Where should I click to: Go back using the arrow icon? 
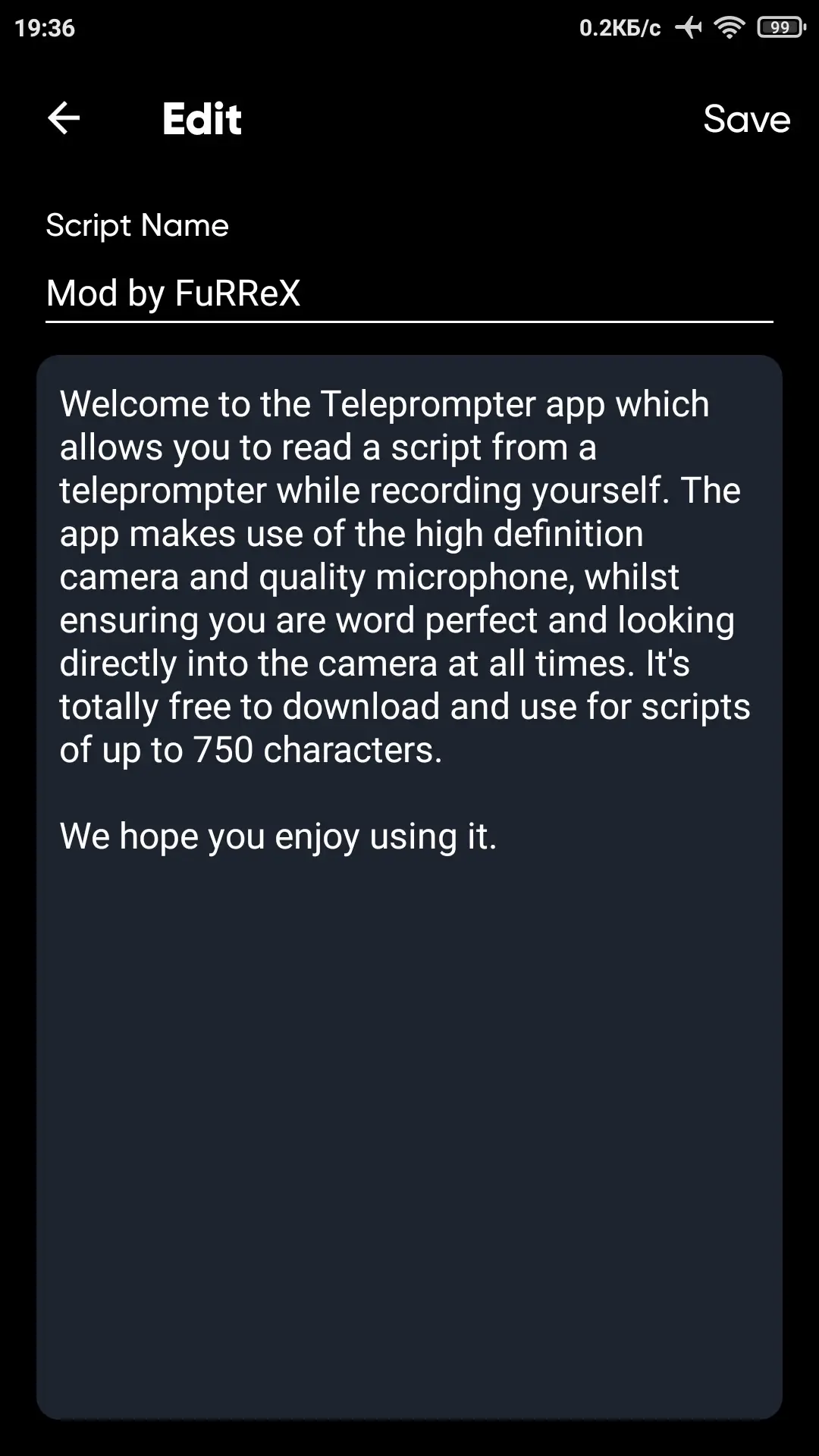64,118
